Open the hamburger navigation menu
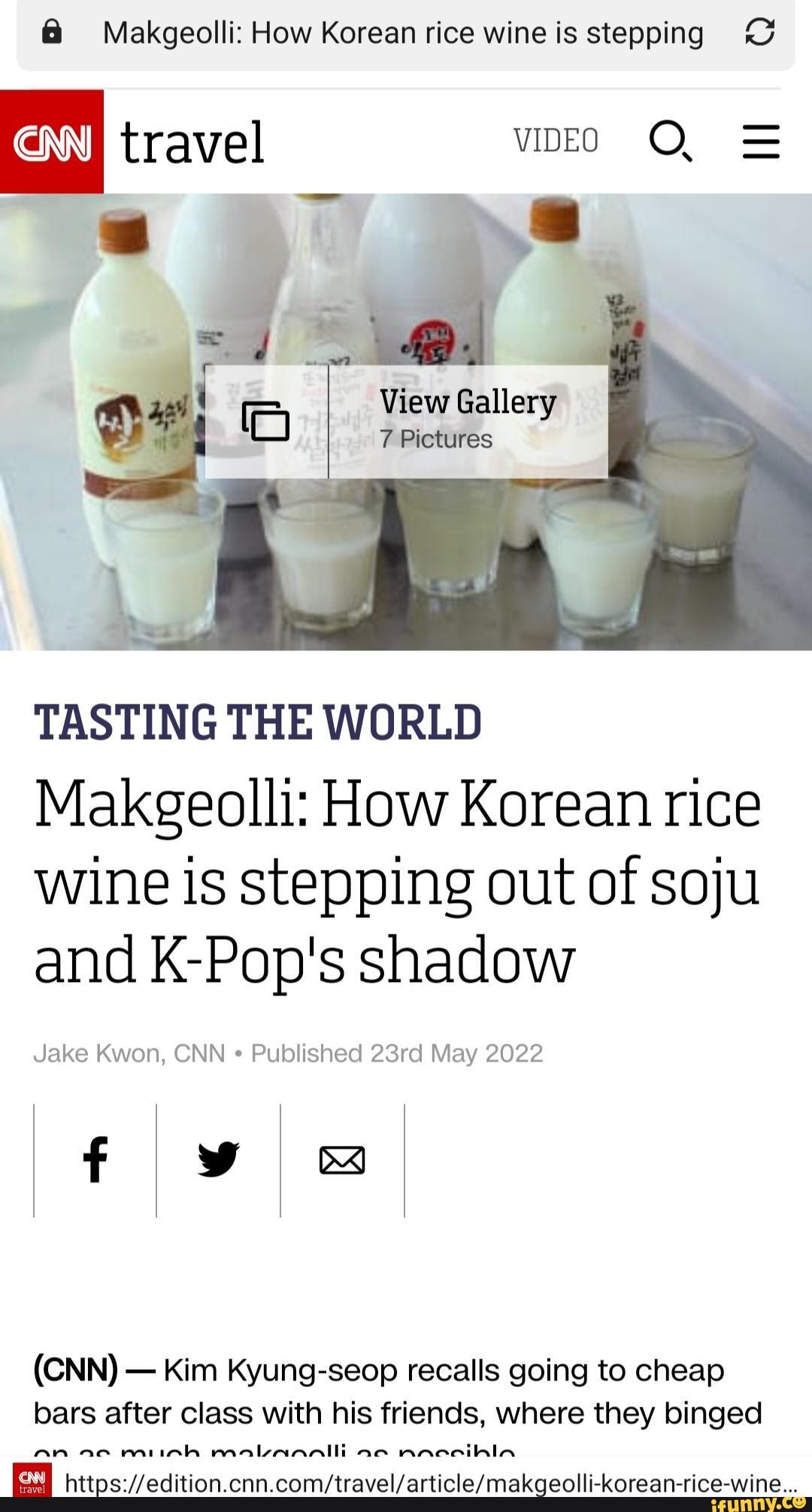 (x=762, y=141)
